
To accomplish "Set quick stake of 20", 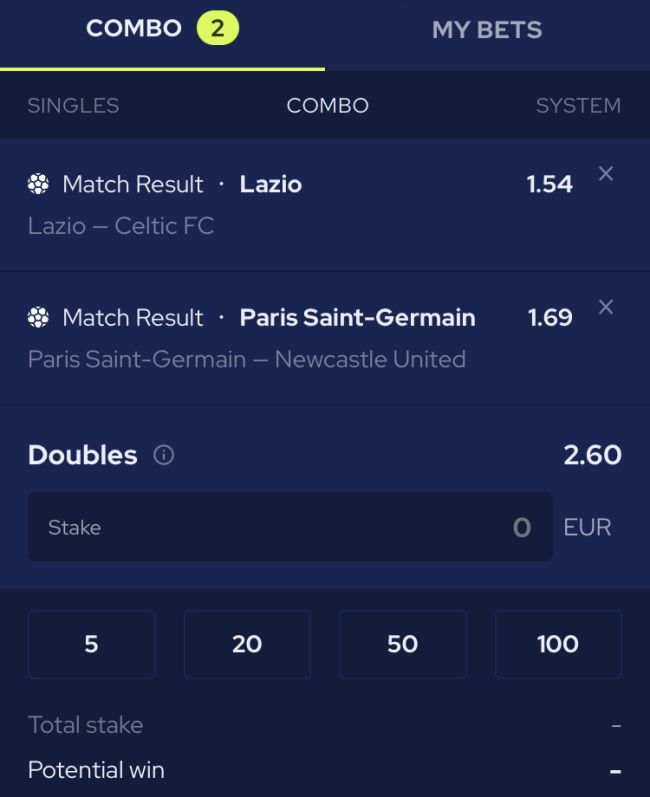I will pyautogui.click(x=247, y=644).
